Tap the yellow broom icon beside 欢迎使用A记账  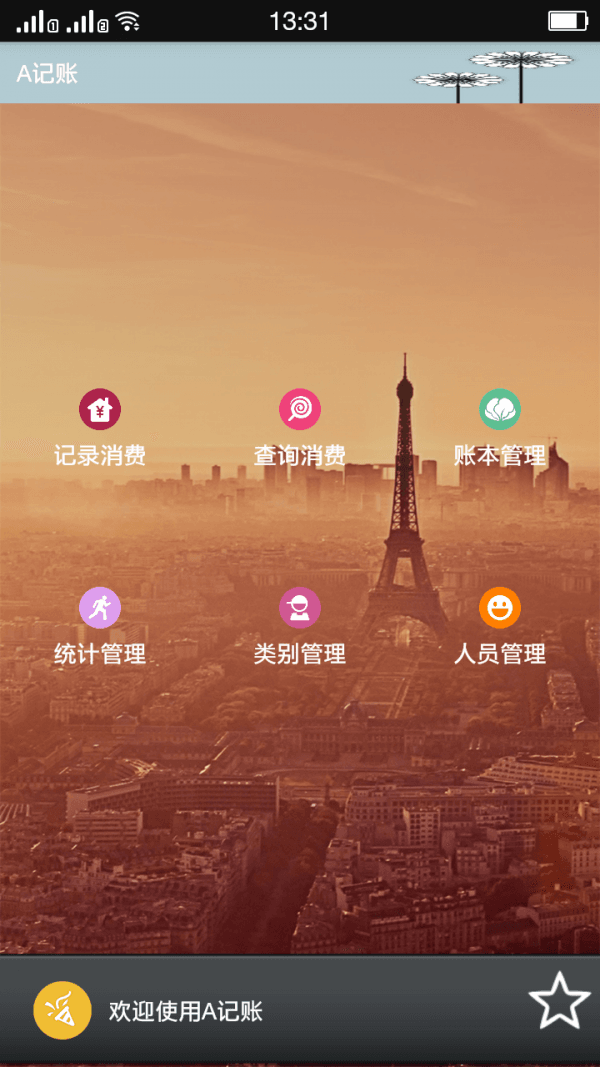pos(63,1011)
